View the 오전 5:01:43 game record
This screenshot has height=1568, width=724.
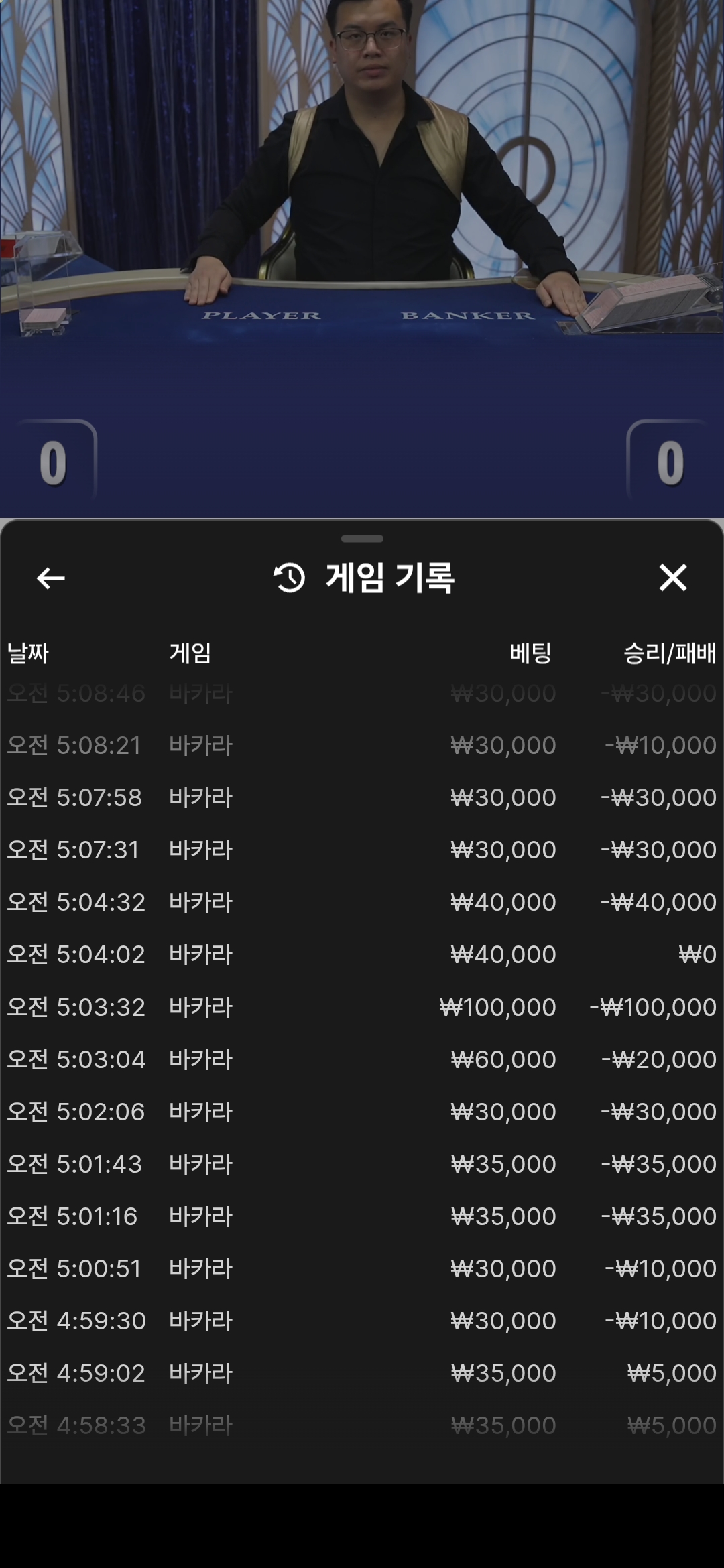[x=362, y=1164]
